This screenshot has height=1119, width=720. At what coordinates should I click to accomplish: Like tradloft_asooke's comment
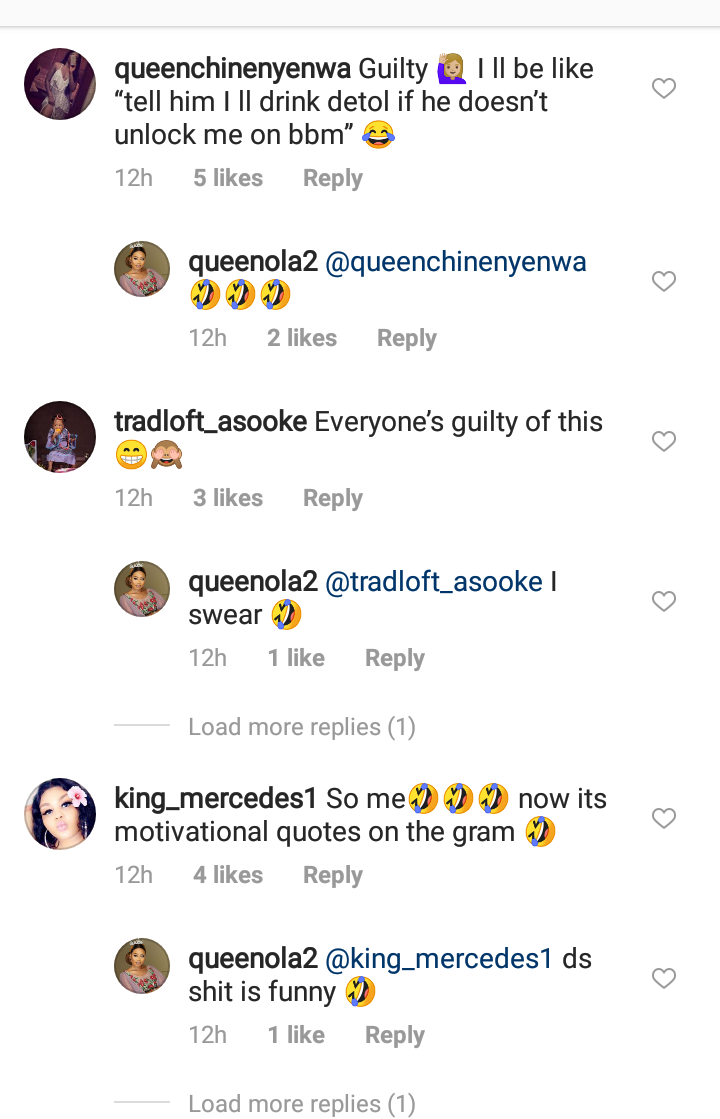664,441
